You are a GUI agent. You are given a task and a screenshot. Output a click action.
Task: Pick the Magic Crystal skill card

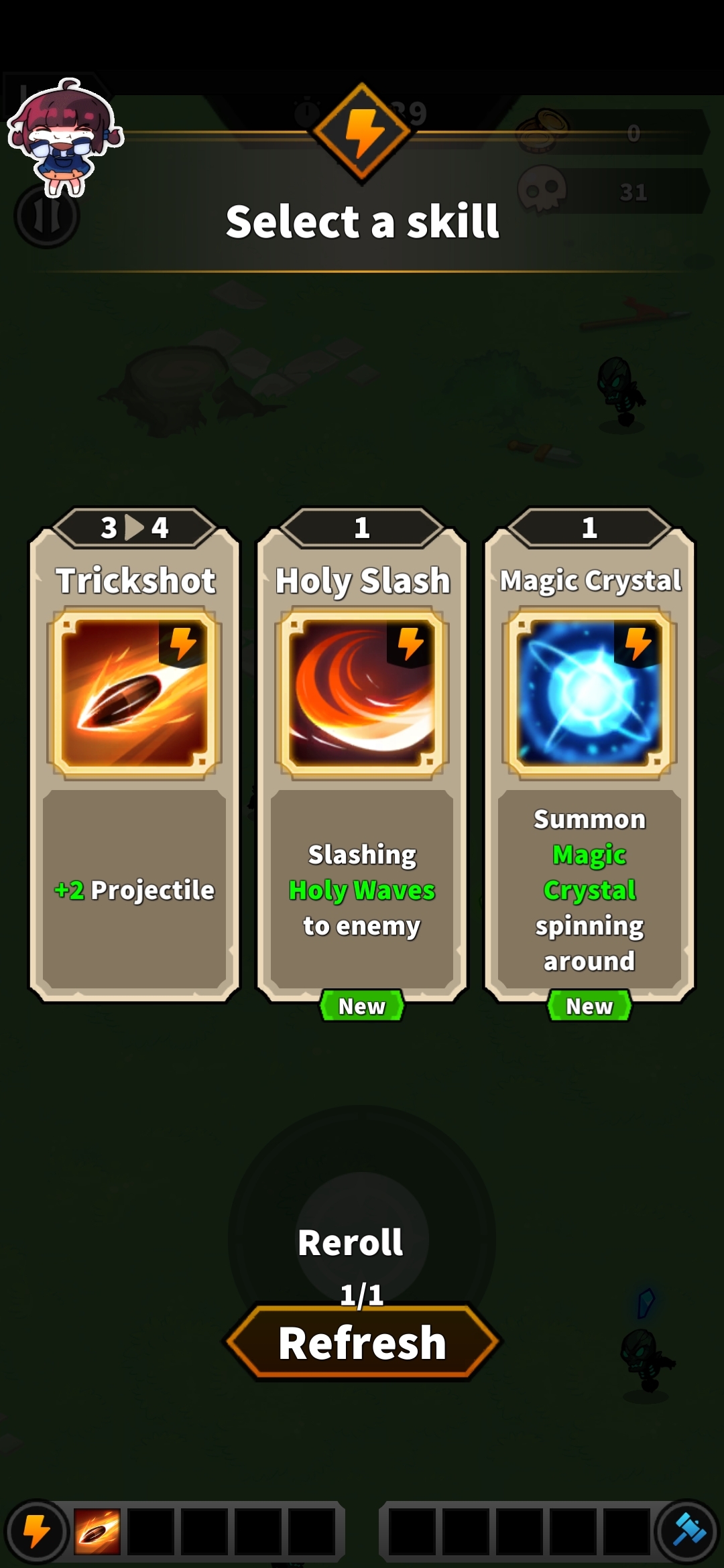(x=589, y=757)
